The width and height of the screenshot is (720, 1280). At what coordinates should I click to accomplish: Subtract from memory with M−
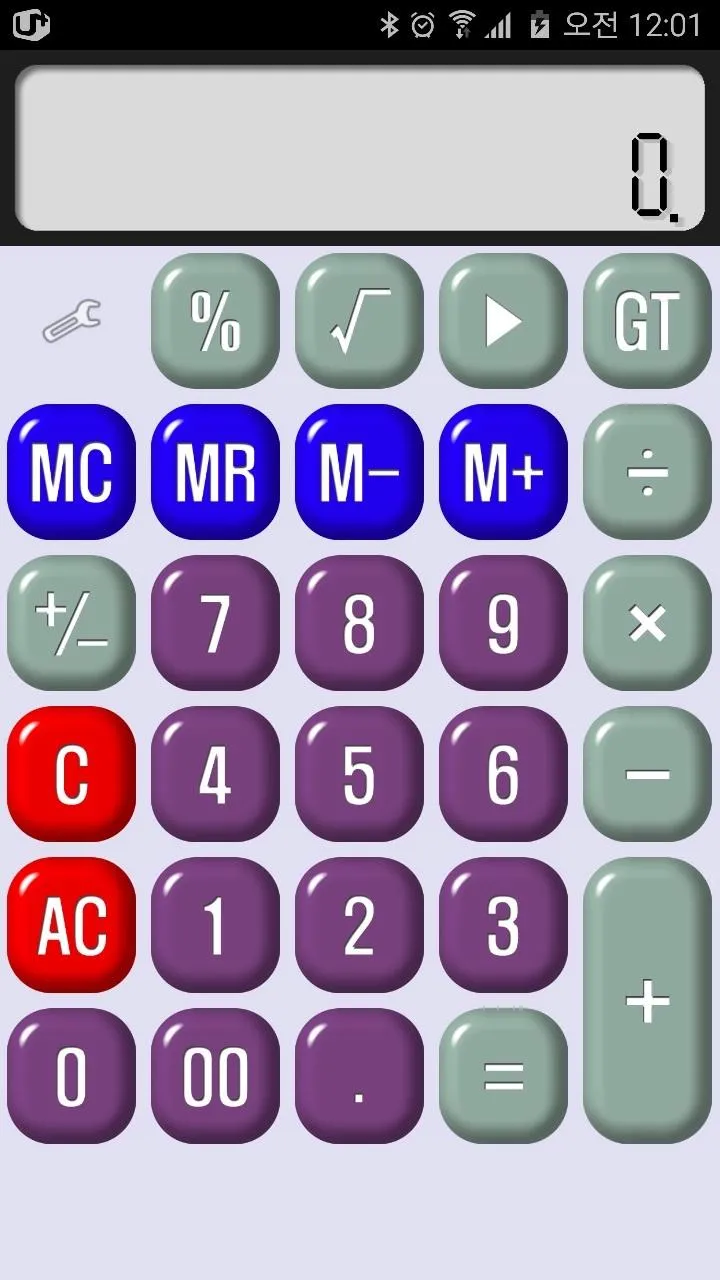pyautogui.click(x=359, y=472)
